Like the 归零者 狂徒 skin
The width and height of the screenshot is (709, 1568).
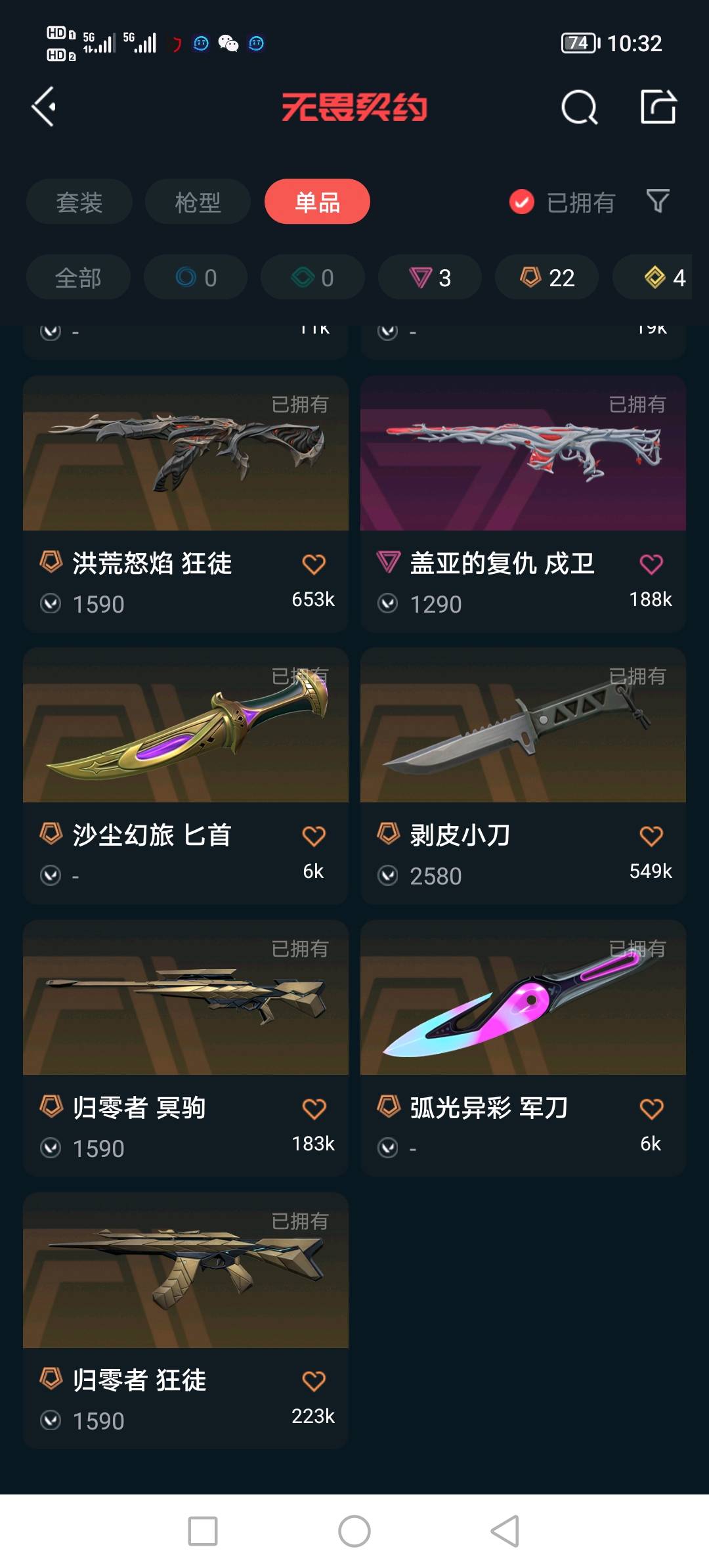click(x=314, y=1381)
